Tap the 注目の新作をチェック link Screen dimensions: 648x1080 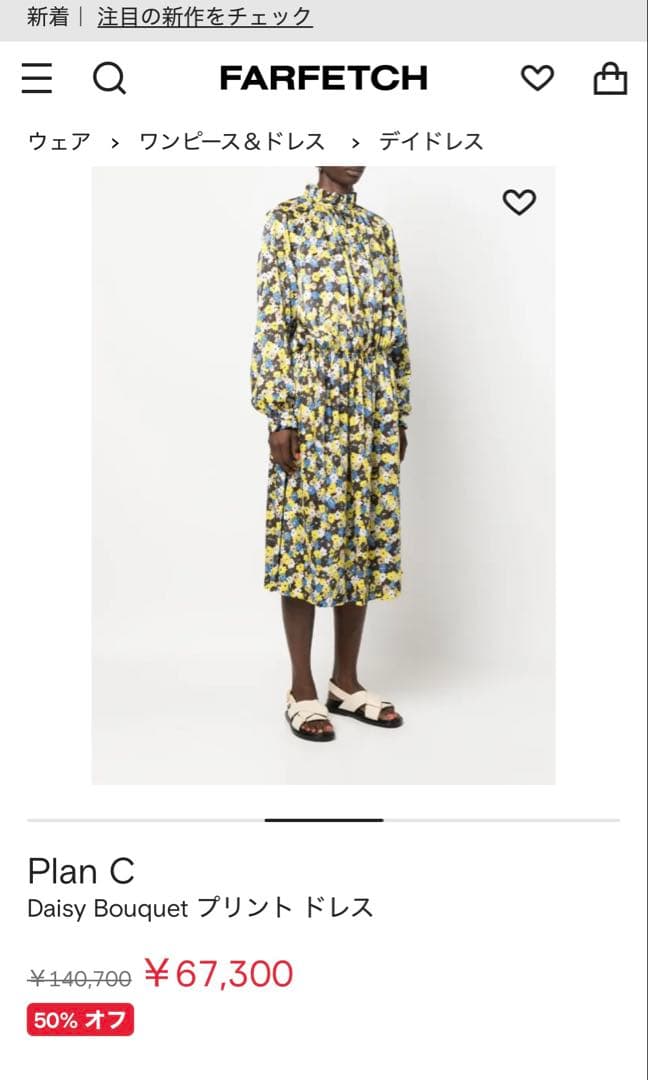tap(205, 17)
